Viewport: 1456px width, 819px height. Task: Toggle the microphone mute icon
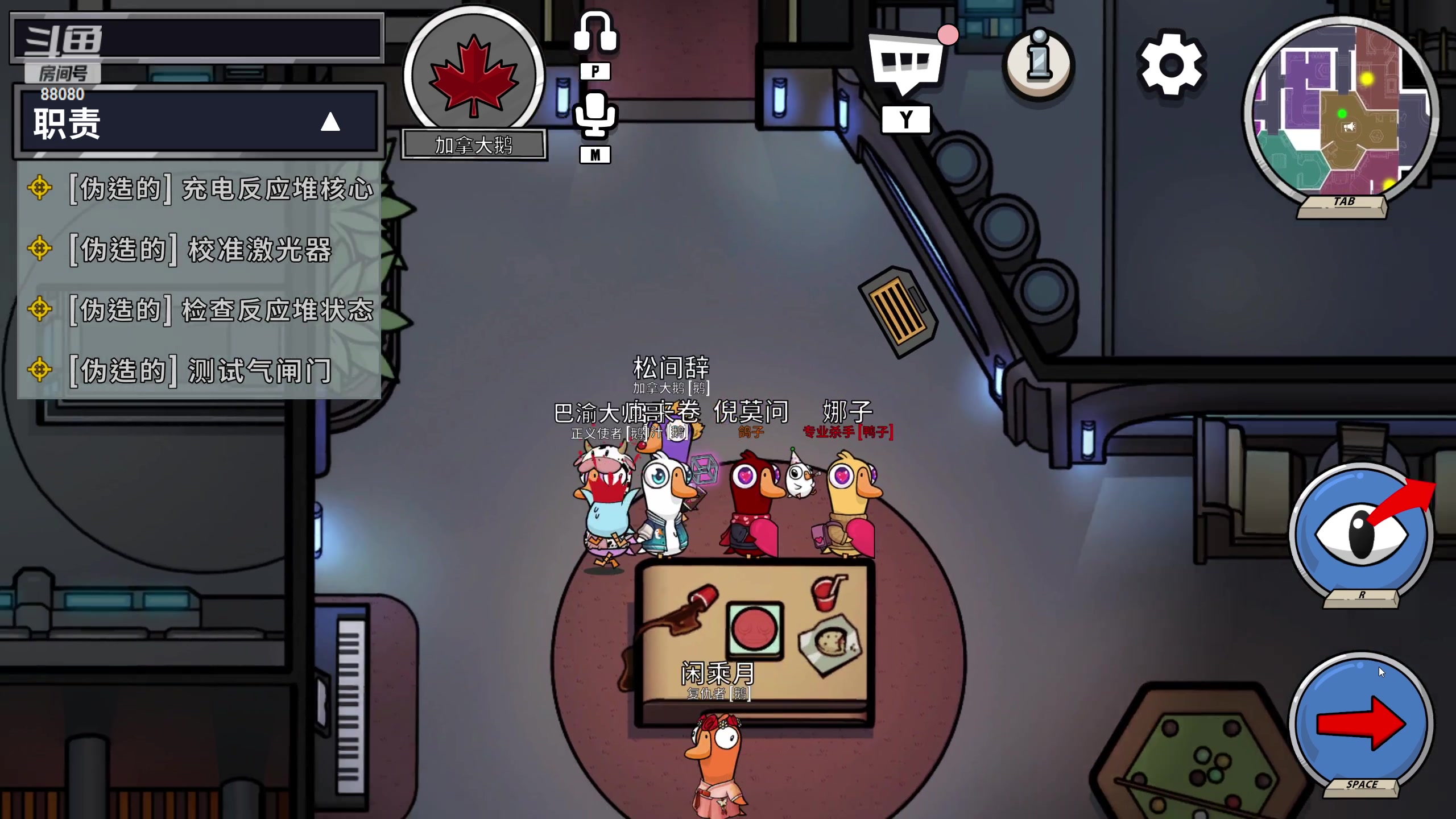click(x=595, y=115)
